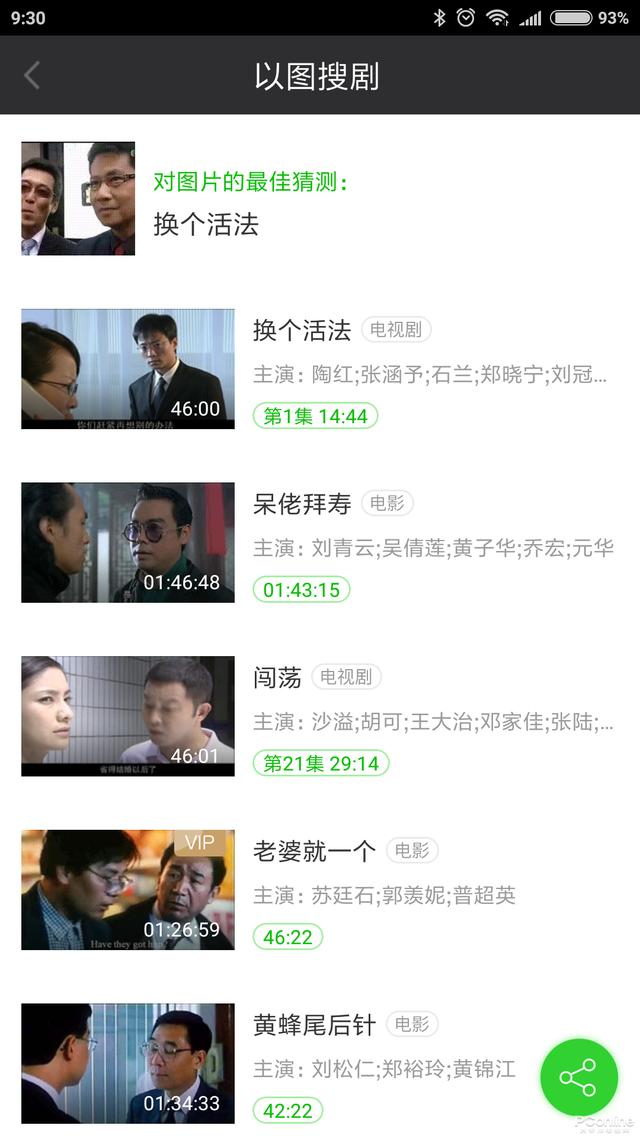Image resolution: width=640 pixels, height=1138 pixels.
Task: Jump to 第1集 14:44 of 换个活法
Action: point(315,416)
